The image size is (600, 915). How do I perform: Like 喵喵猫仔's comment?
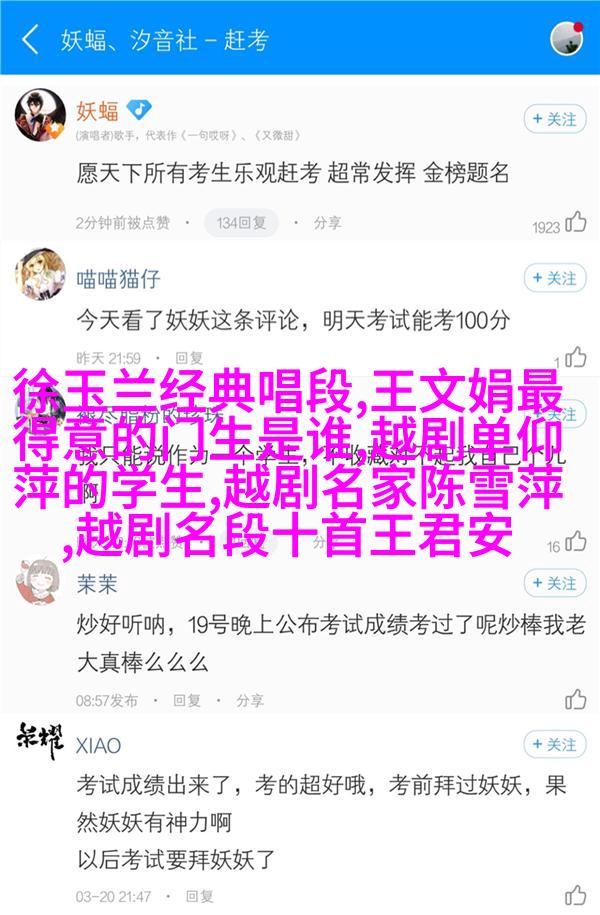(574, 357)
